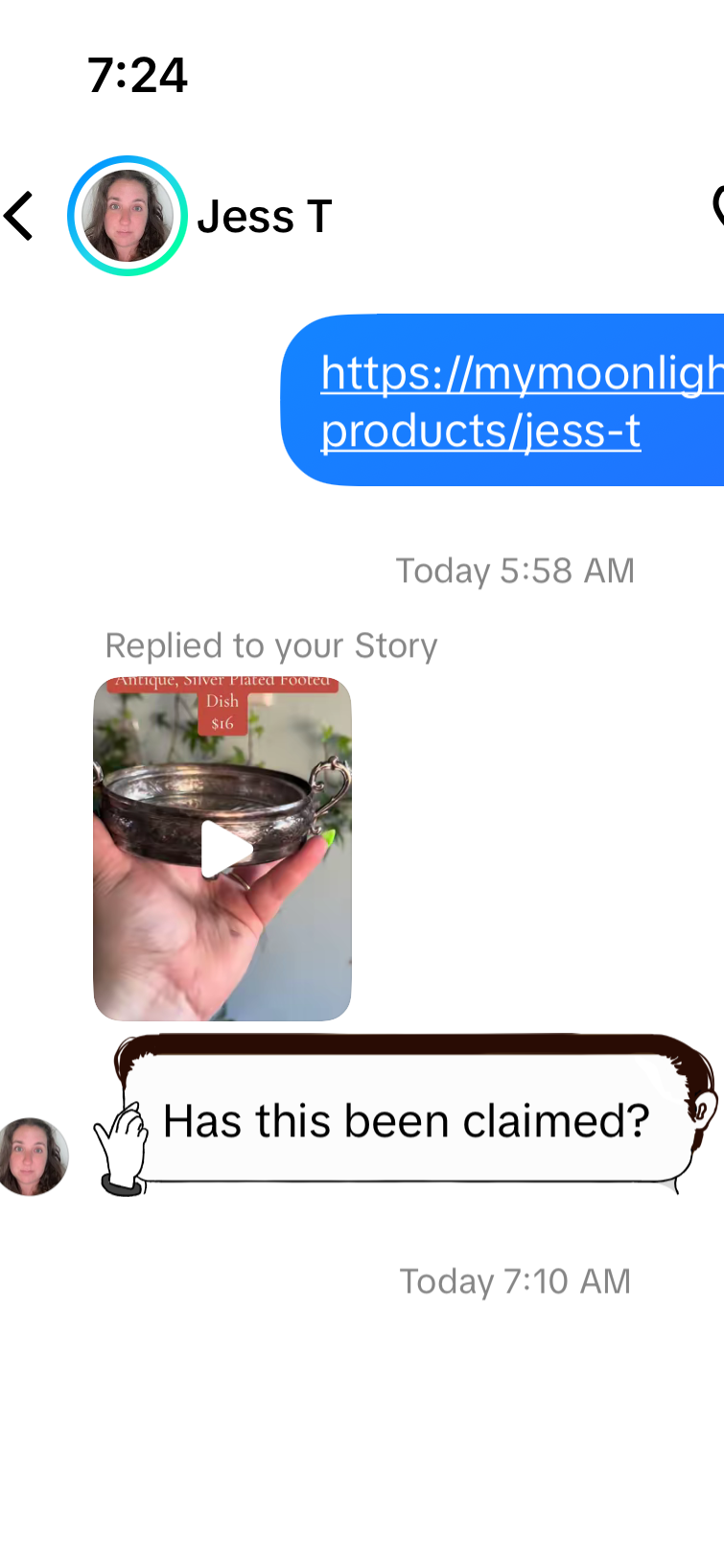Go back using the back arrow
724x1568 pixels.
(19, 216)
